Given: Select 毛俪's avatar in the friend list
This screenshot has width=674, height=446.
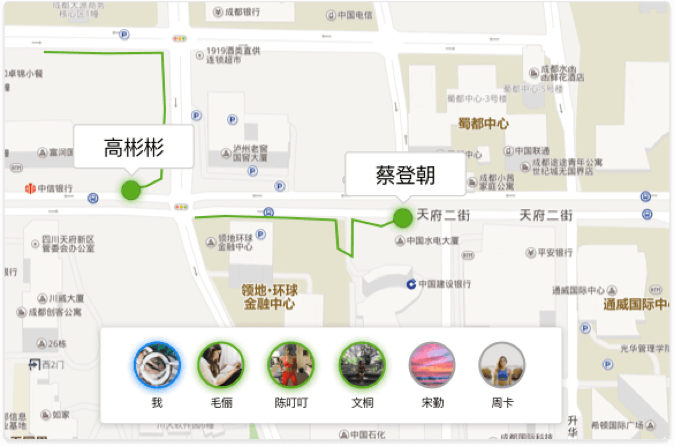Looking at the screenshot, I should click(x=221, y=365).
